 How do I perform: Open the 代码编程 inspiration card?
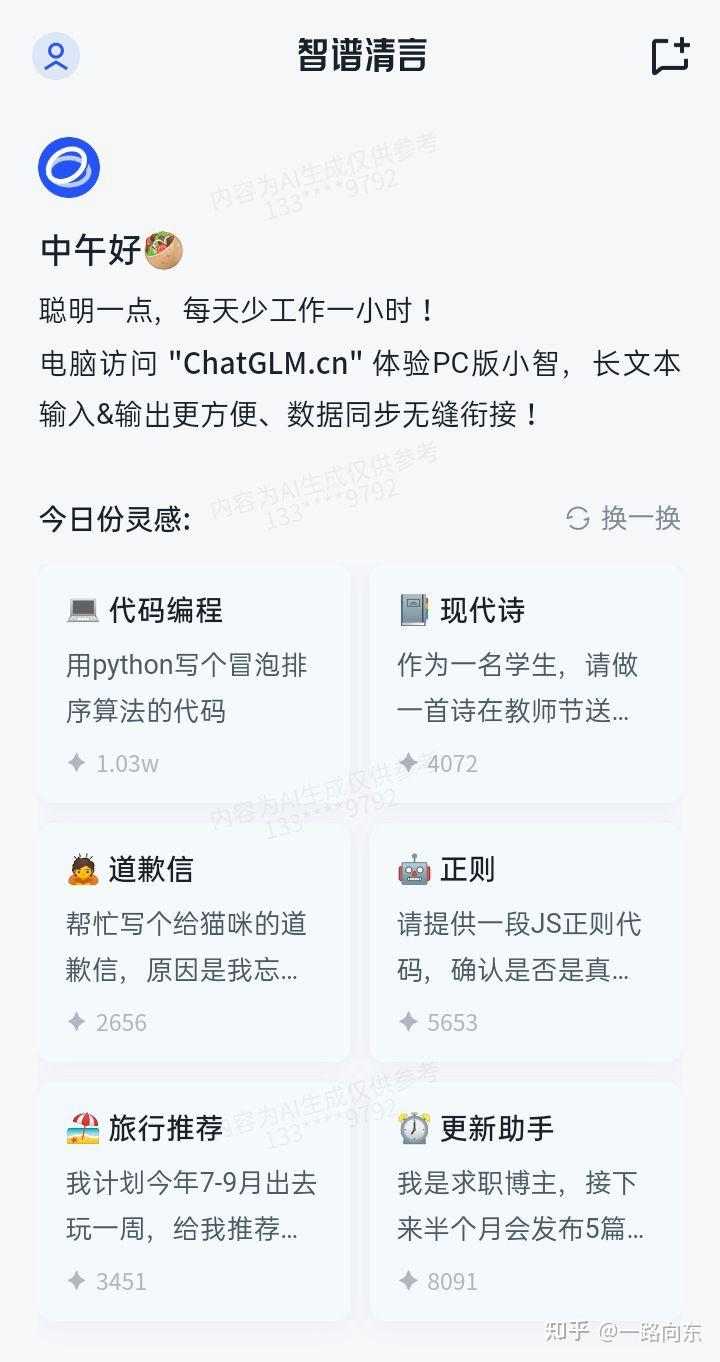[x=194, y=683]
